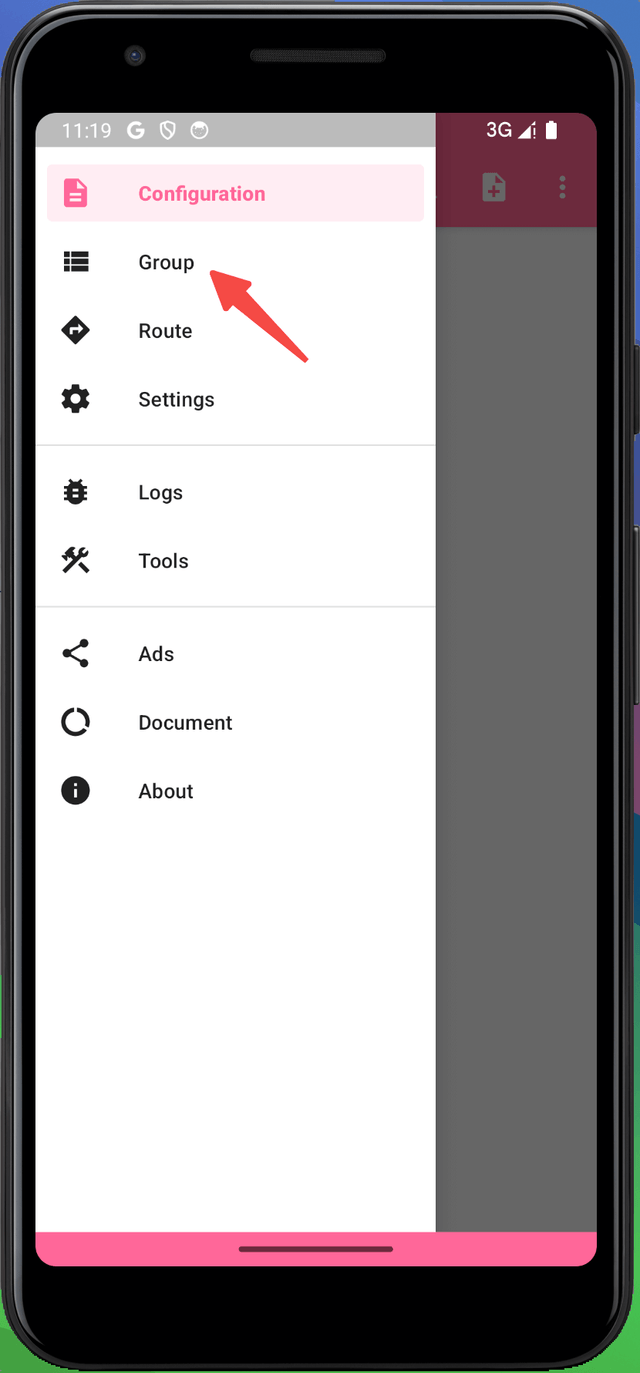Open the Group menu item
The height and width of the screenshot is (1373, 640).
235,262
